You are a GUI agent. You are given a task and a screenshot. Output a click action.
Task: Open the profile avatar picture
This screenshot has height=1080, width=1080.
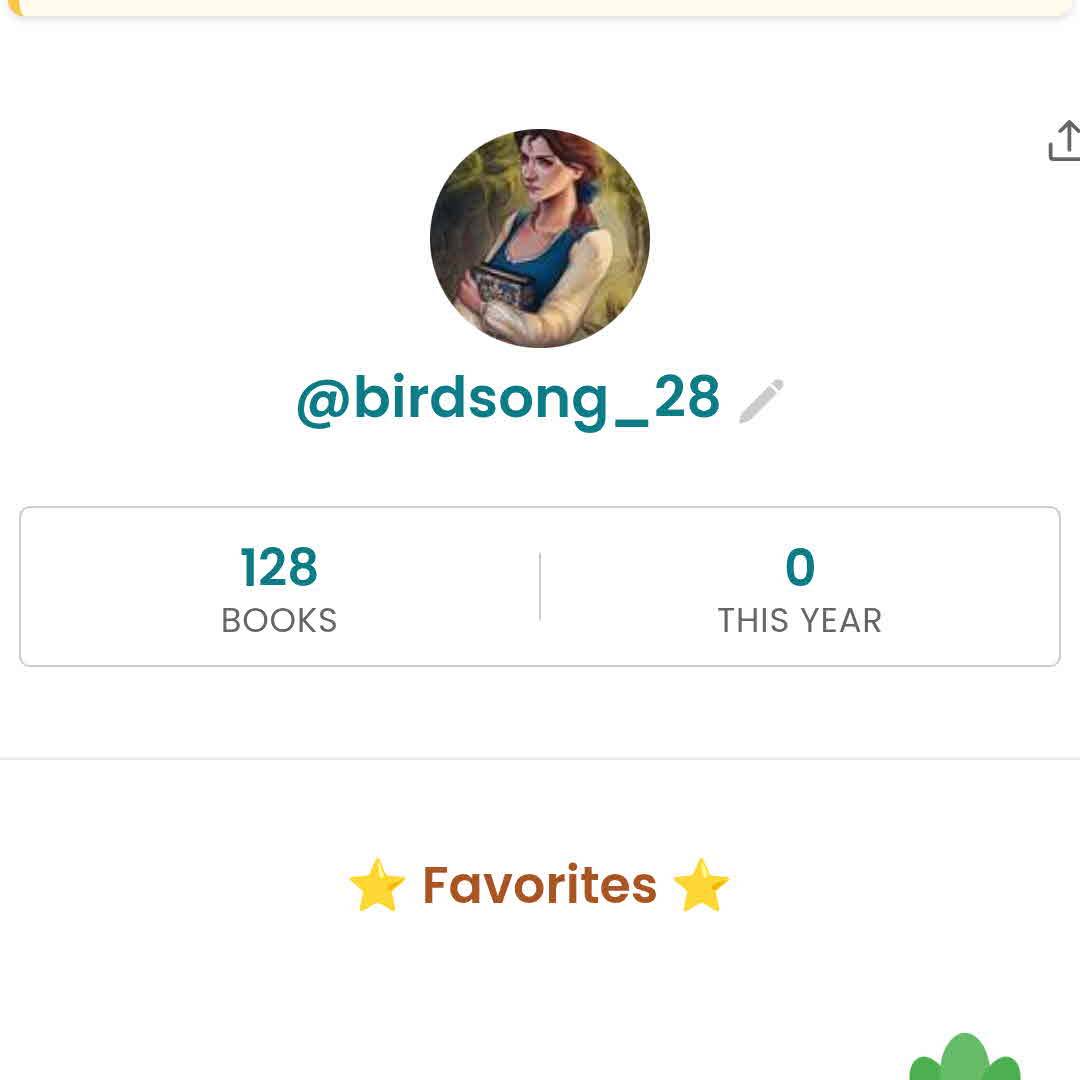(540, 238)
